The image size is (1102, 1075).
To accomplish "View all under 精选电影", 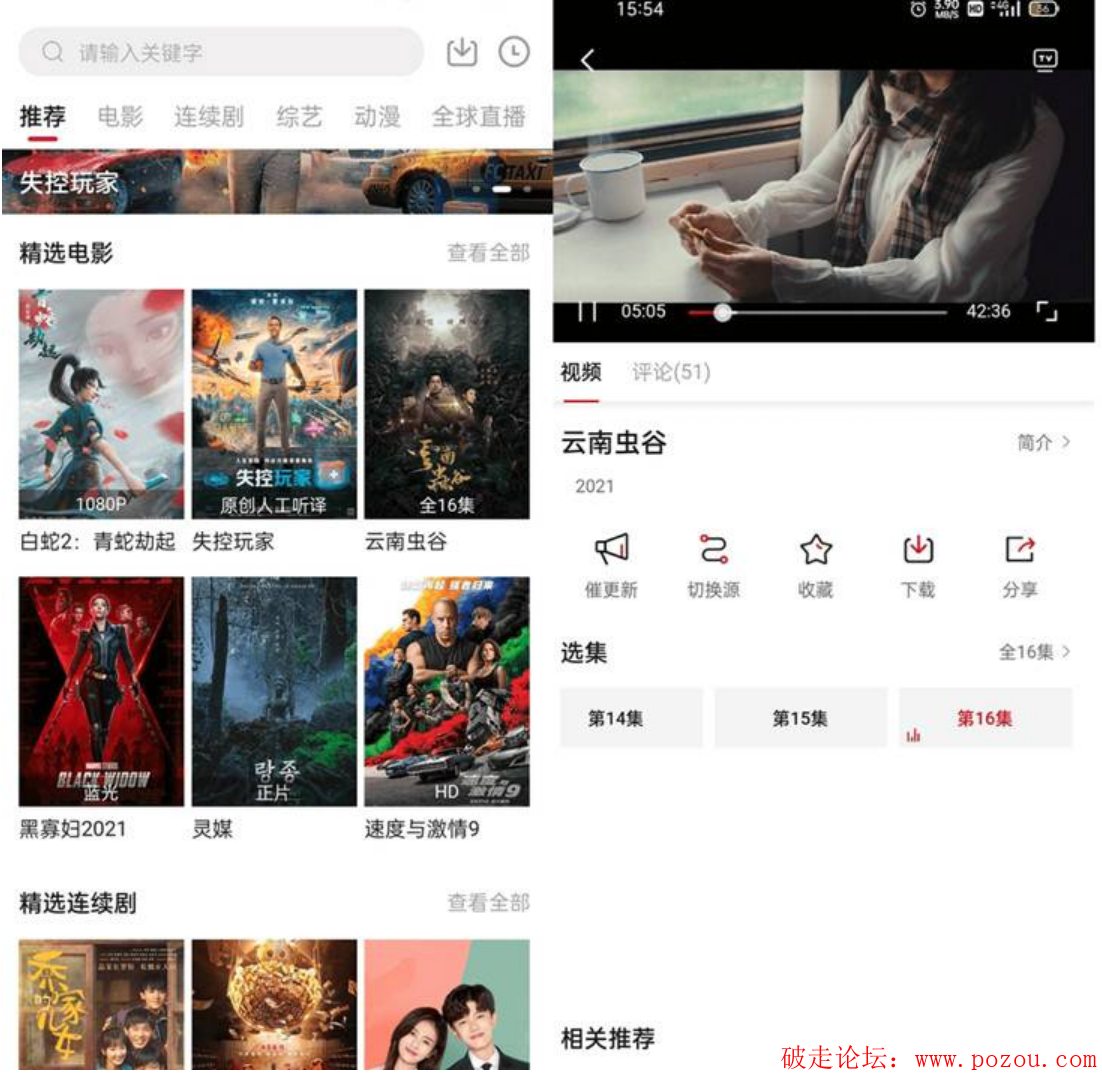I will 488,253.
